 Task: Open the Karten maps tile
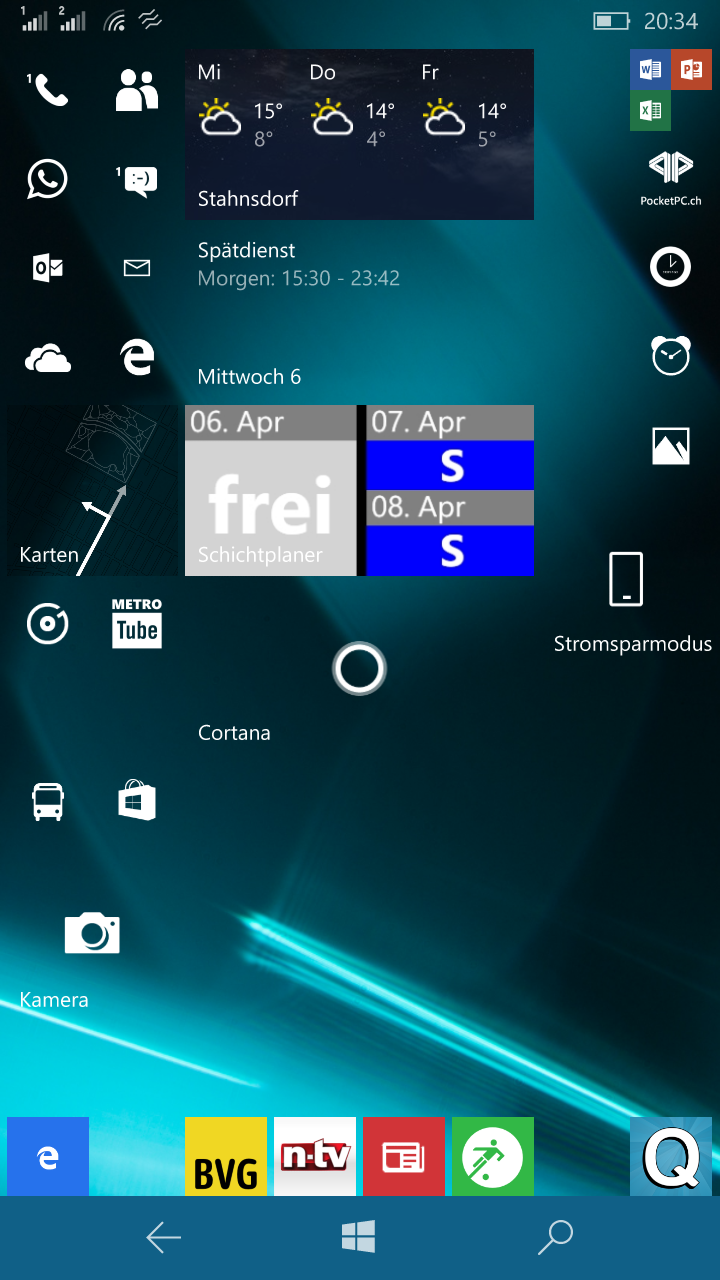tap(92, 490)
